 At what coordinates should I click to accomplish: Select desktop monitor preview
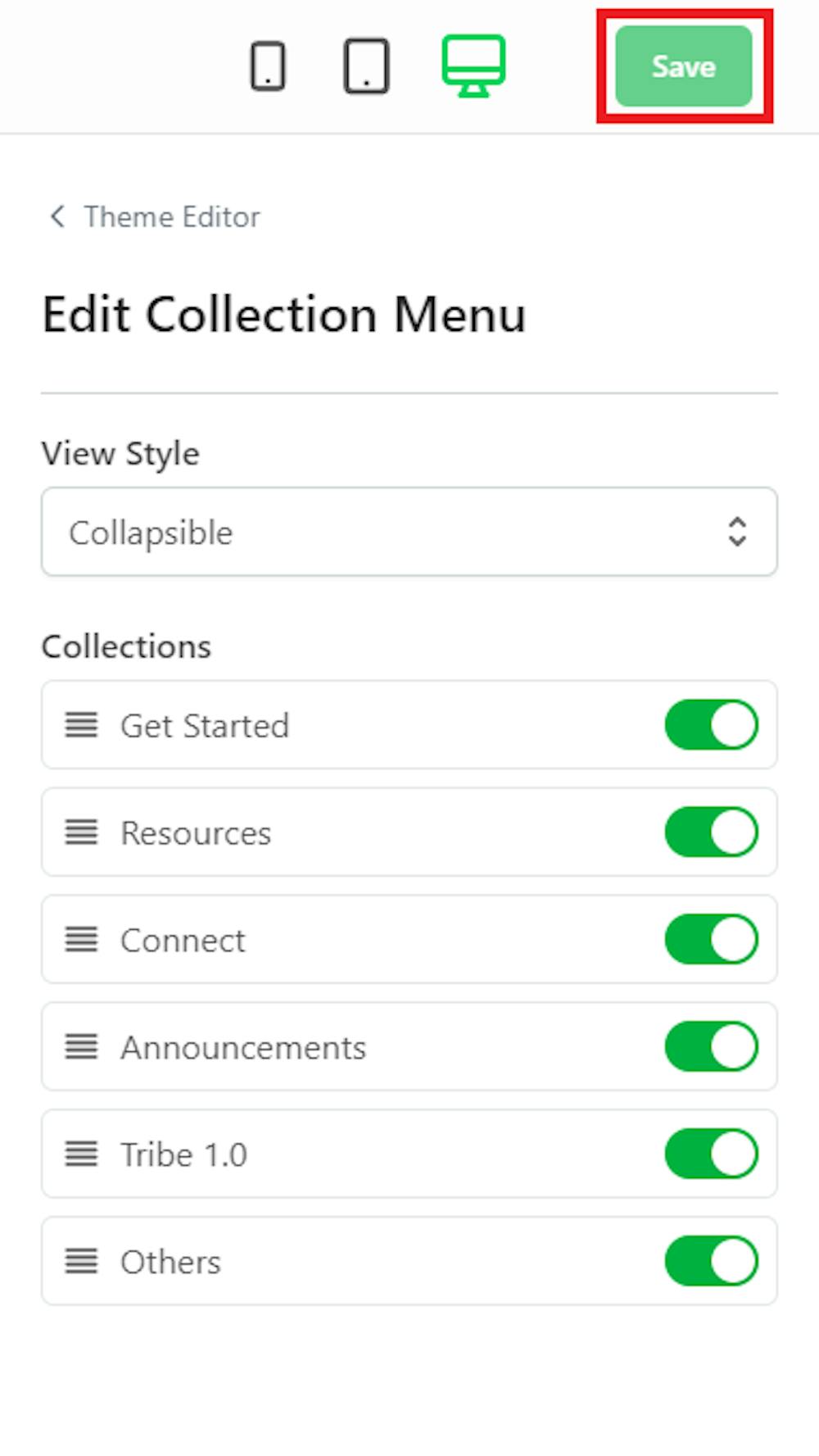[x=473, y=66]
